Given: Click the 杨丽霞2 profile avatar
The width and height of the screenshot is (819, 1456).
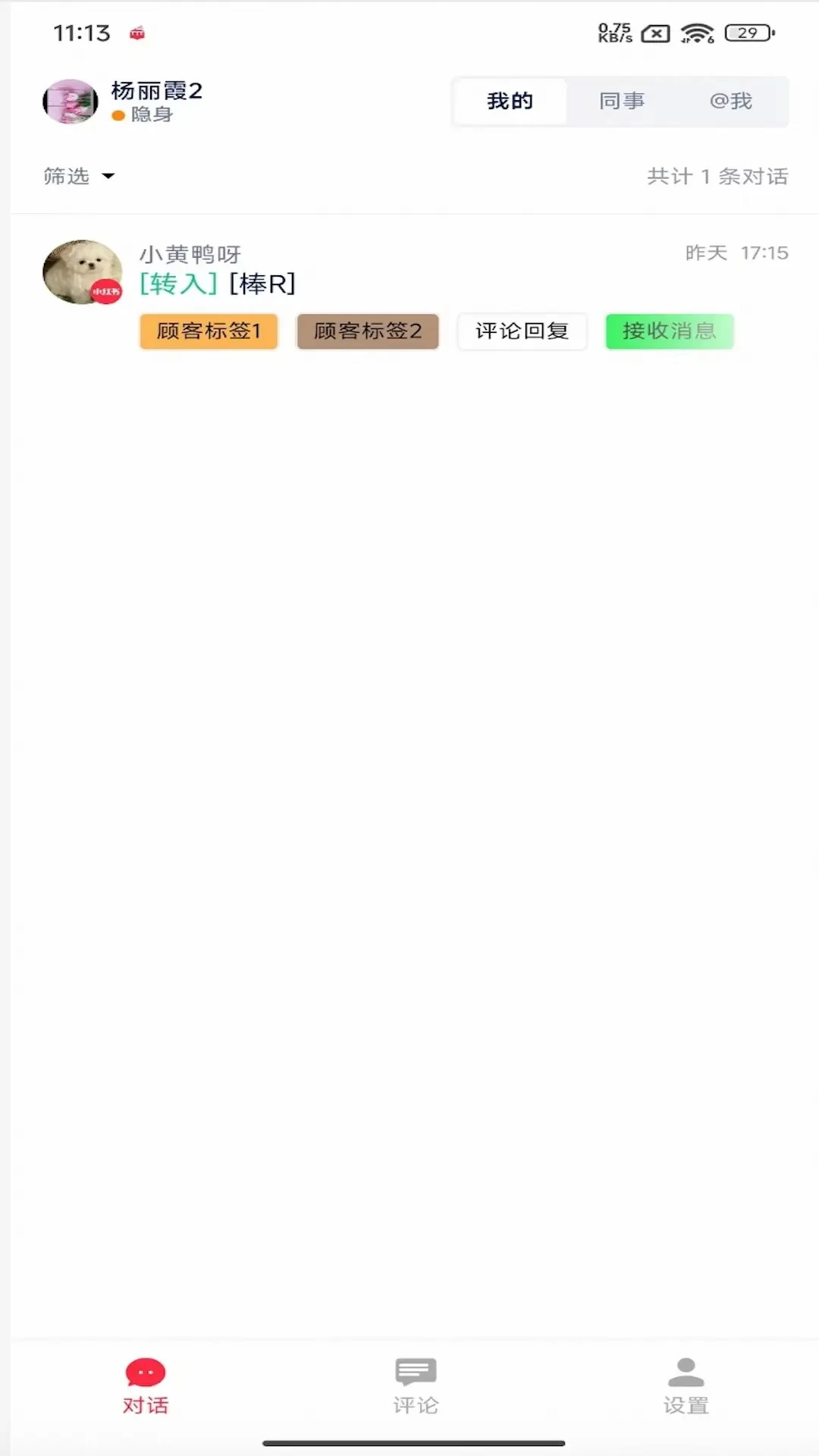Looking at the screenshot, I should (70, 102).
